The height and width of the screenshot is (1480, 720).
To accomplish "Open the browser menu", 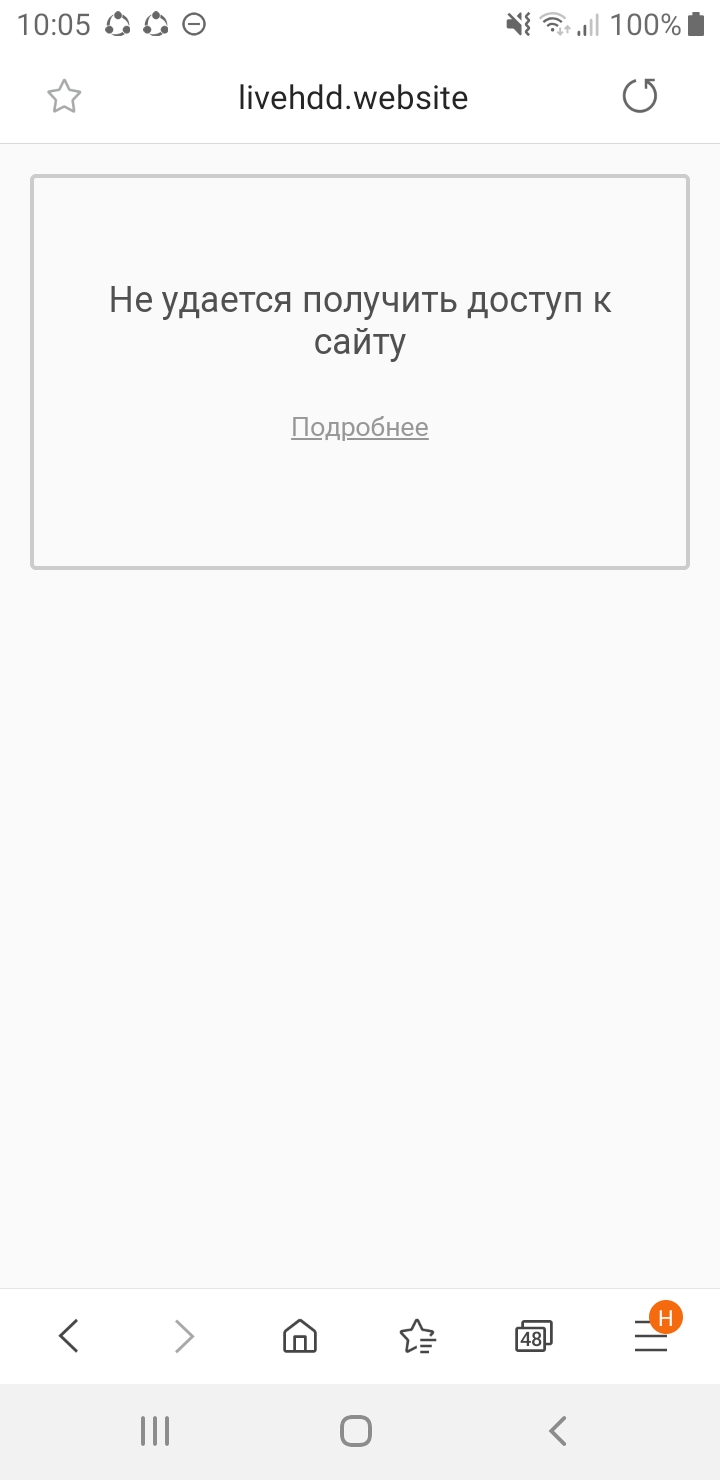I will [651, 1336].
